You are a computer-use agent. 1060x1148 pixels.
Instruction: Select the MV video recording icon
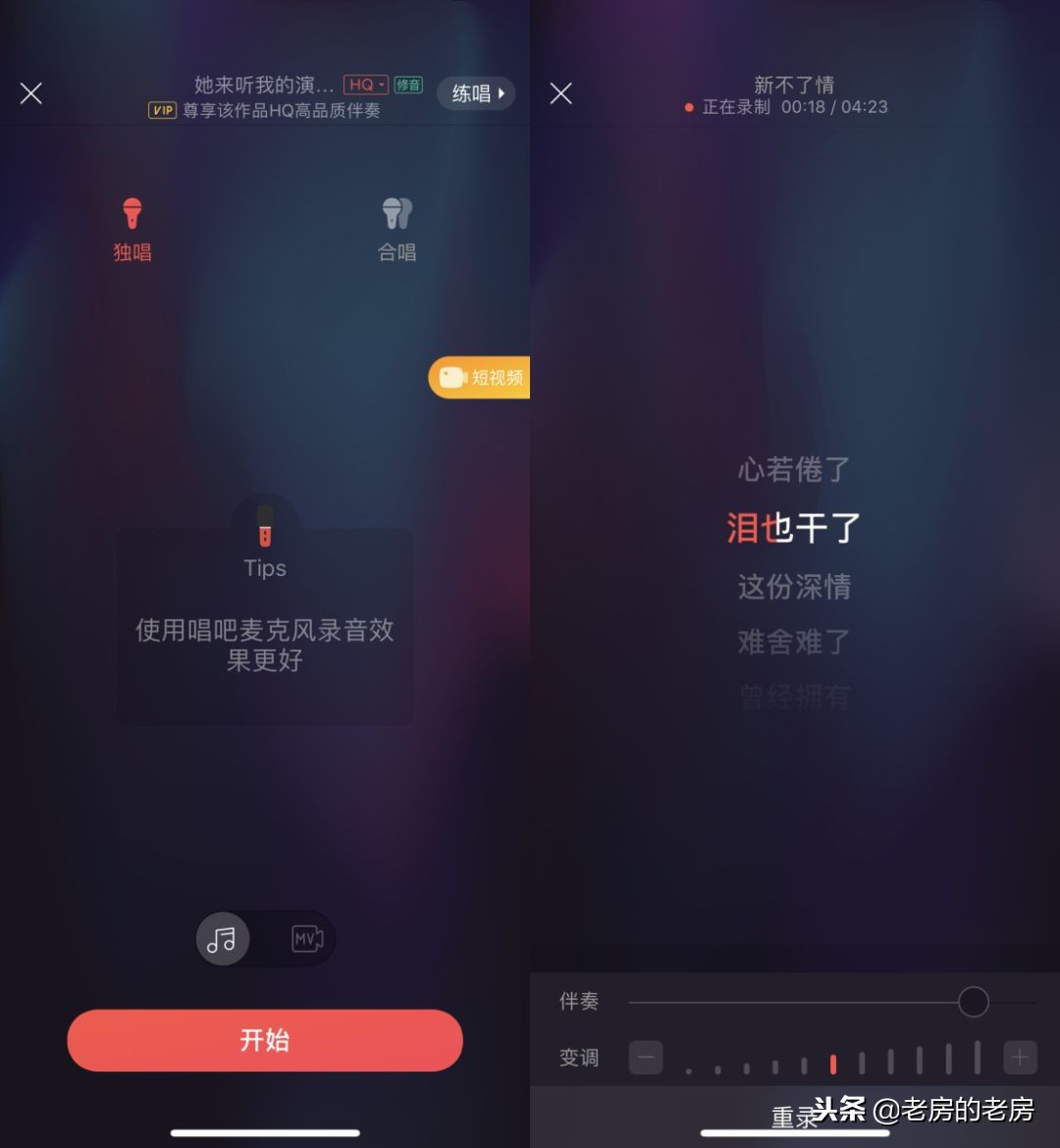307,939
